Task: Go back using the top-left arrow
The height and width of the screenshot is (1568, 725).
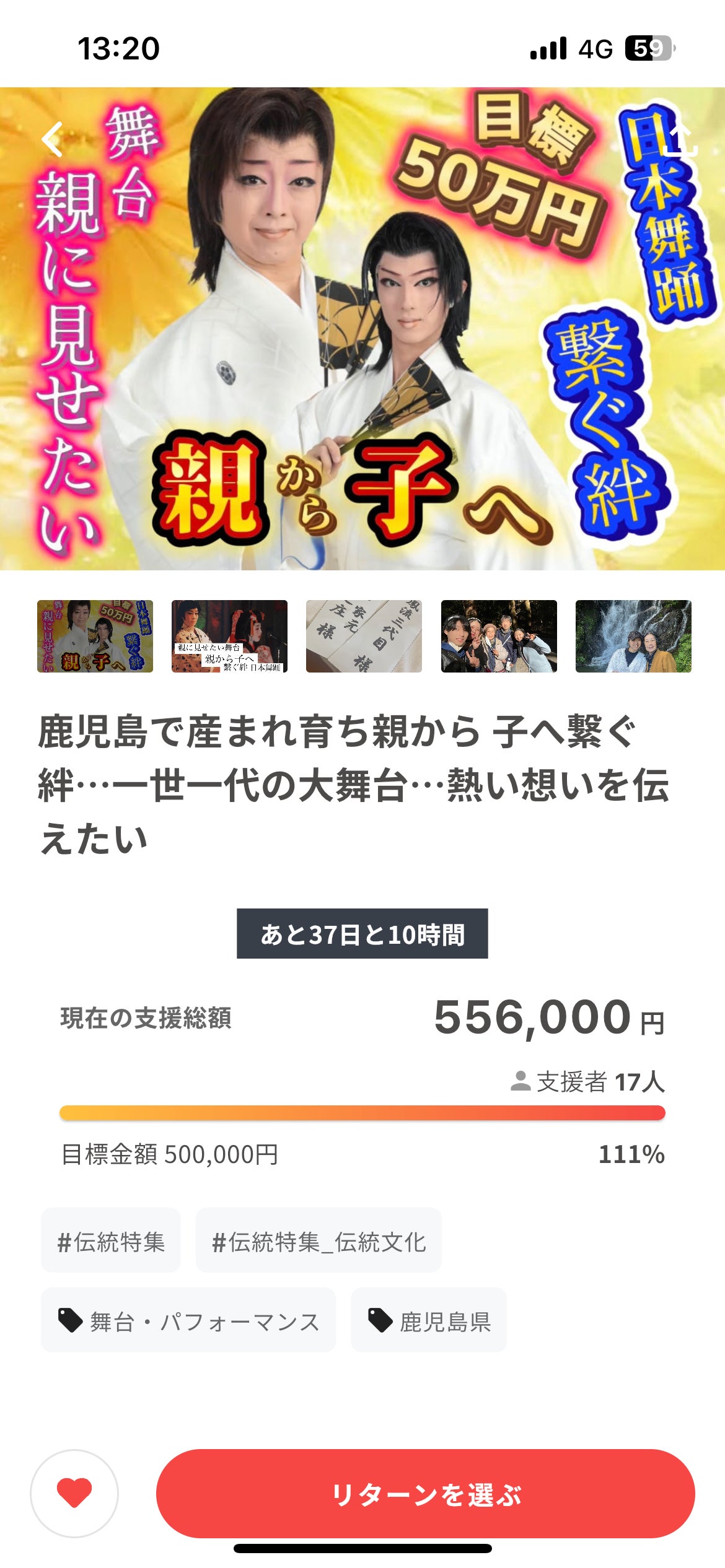Action: click(x=53, y=139)
